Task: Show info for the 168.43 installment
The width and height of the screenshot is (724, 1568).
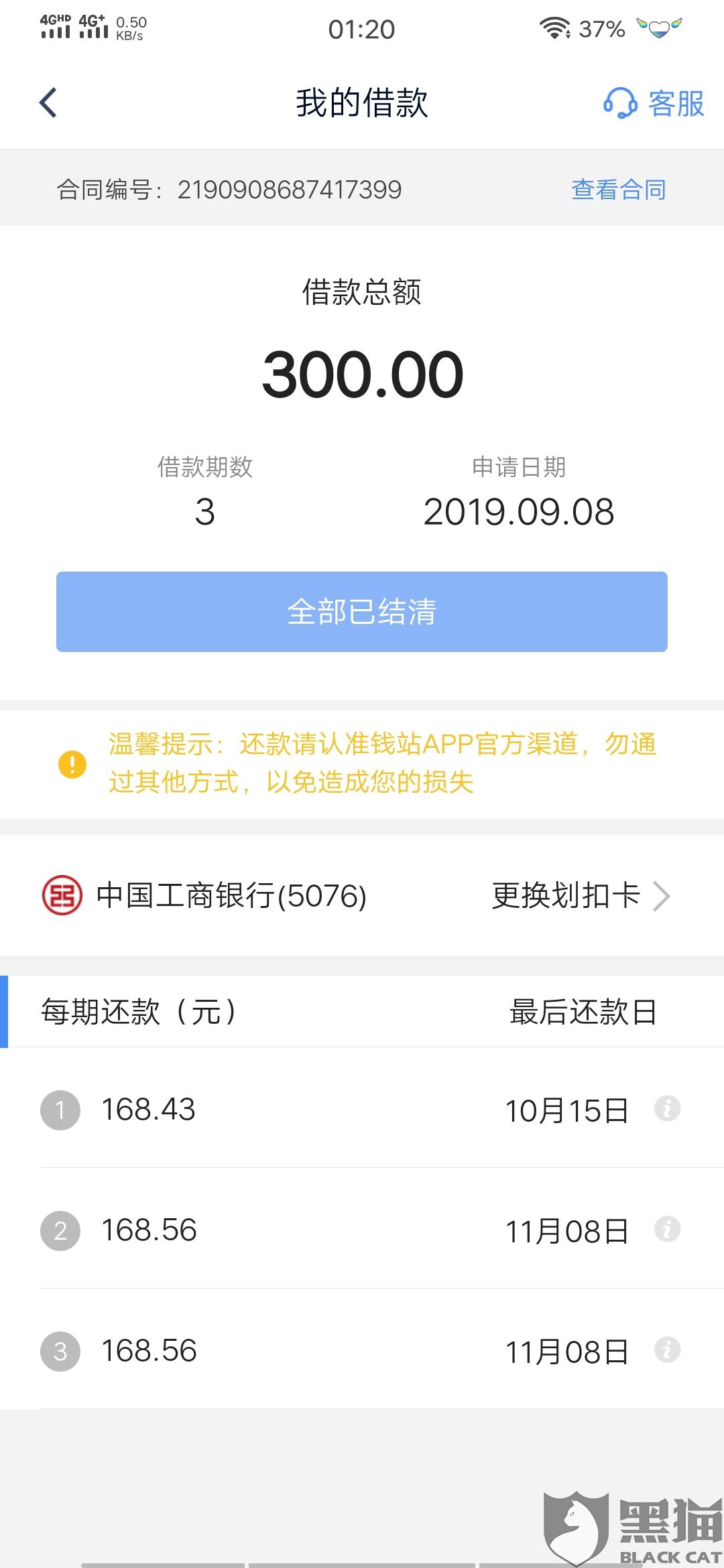Action: (x=667, y=1109)
